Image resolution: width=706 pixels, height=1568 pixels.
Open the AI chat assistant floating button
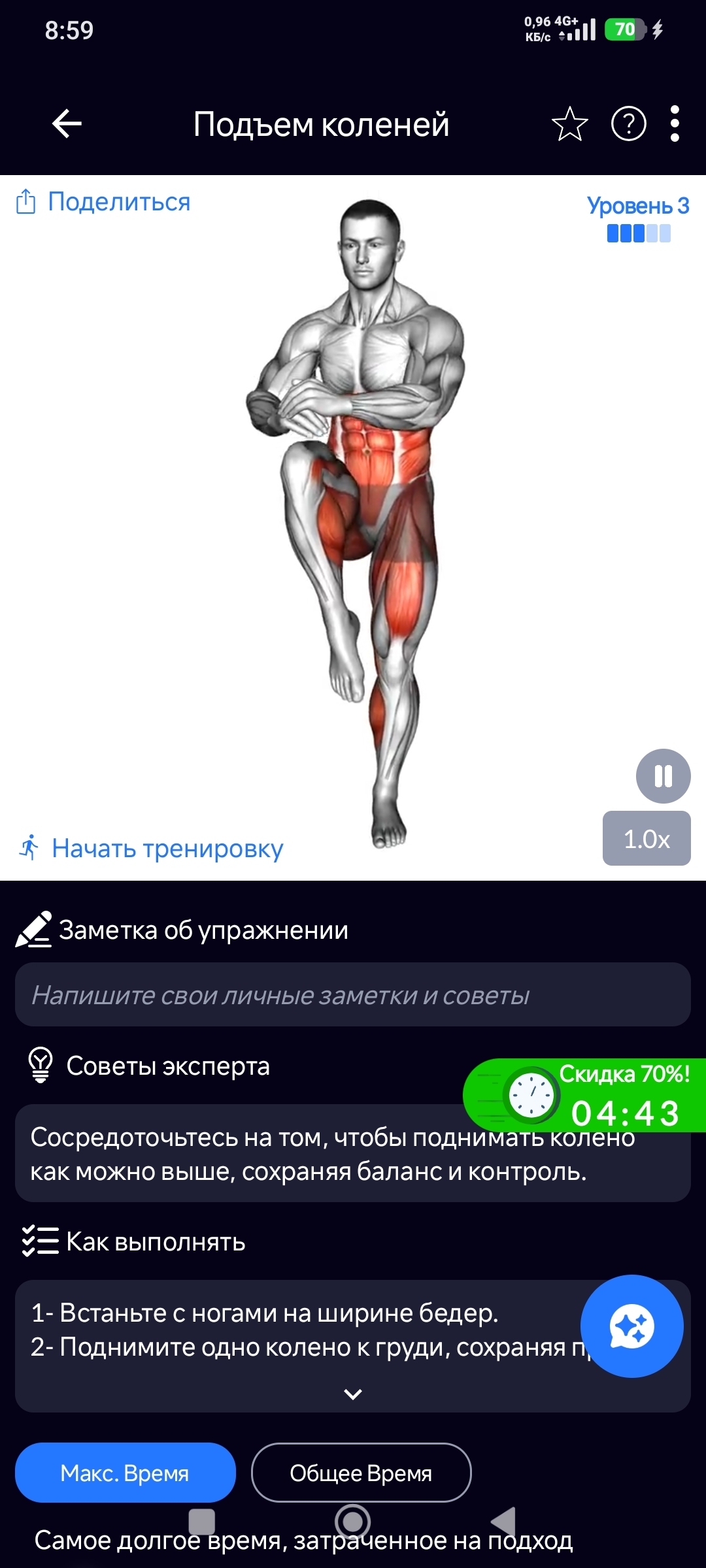click(631, 1326)
